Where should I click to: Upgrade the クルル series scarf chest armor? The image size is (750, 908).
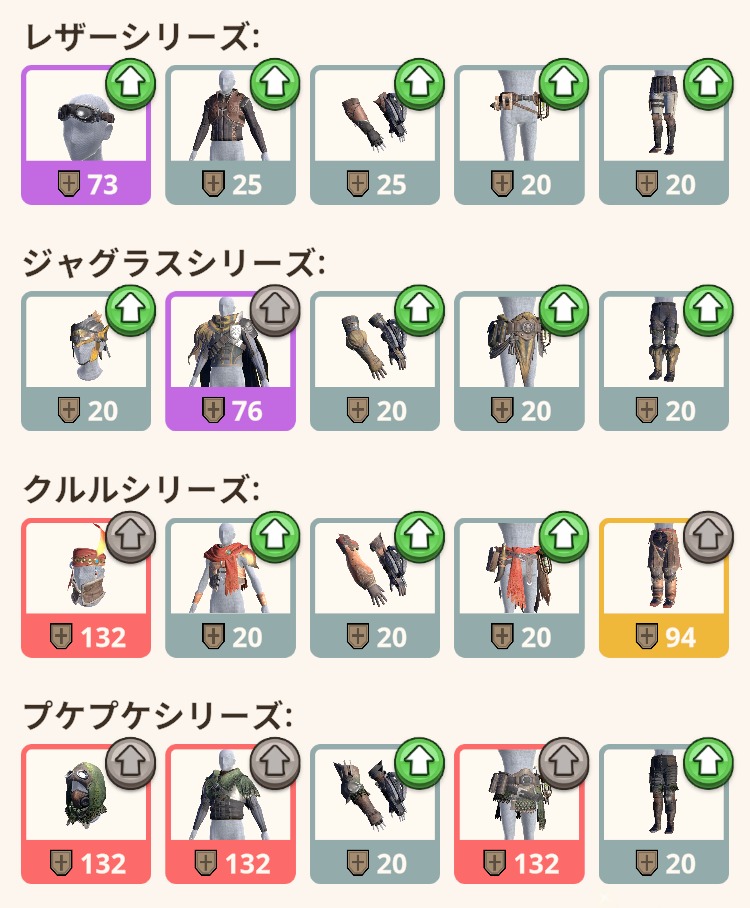point(273,536)
